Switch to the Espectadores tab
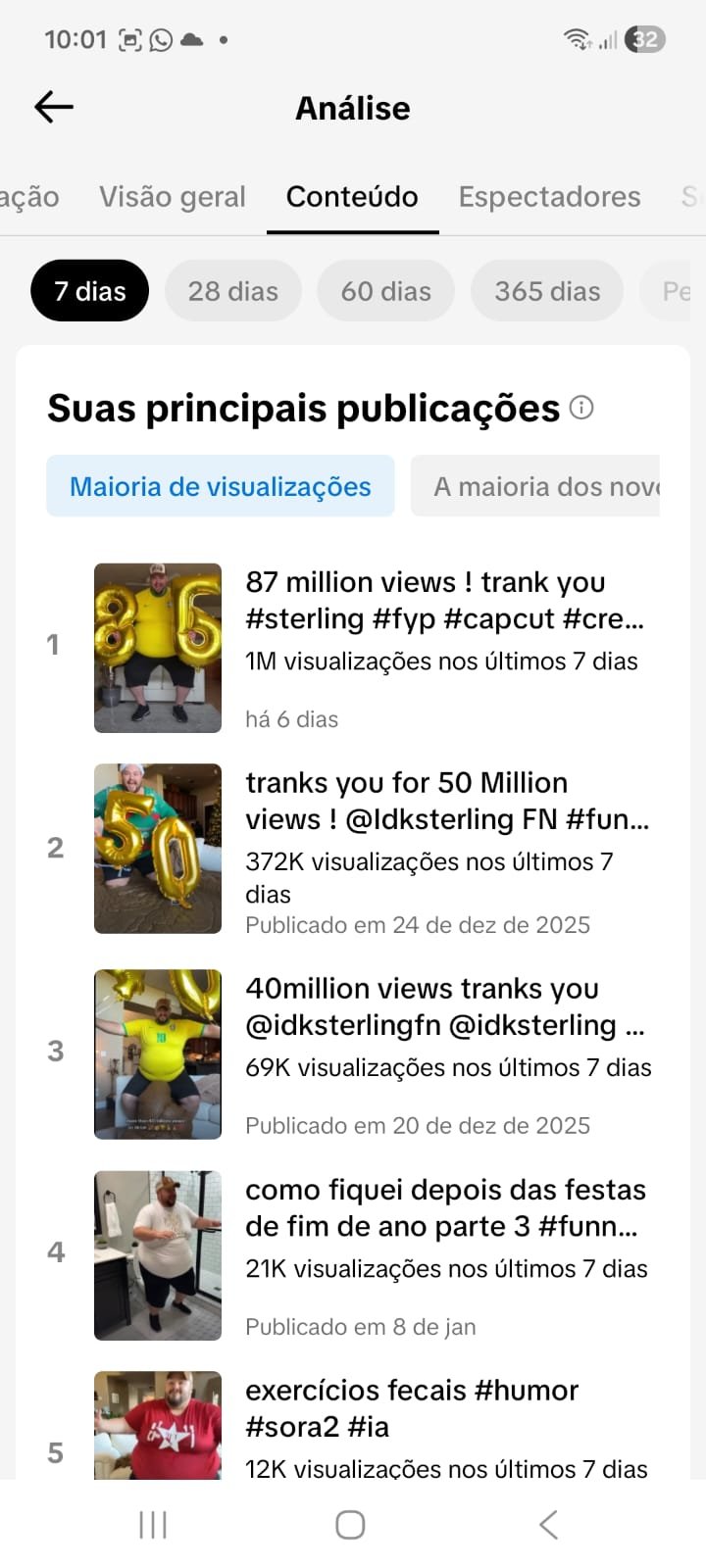Screen dimensions: 706x1568 [x=549, y=197]
